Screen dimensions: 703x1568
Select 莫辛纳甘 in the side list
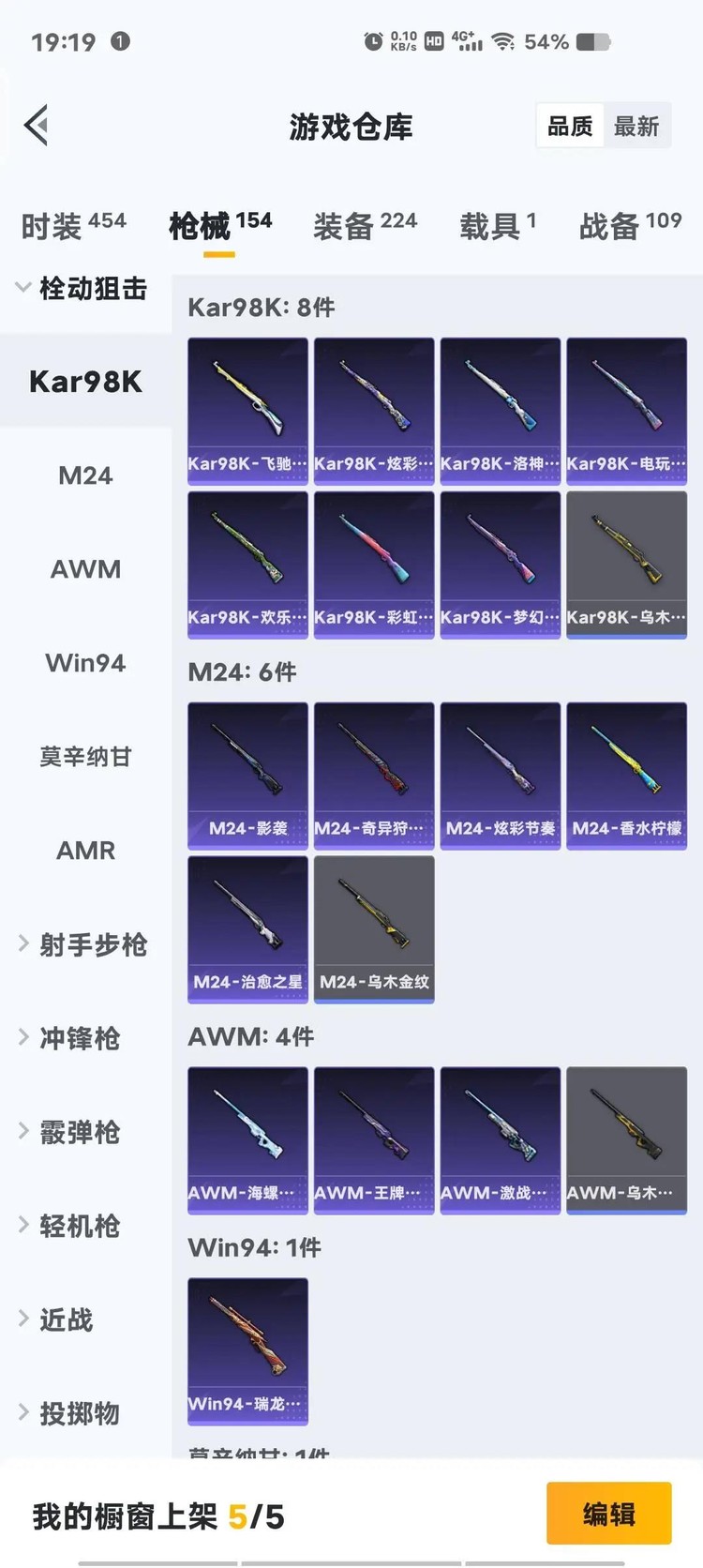pos(85,757)
